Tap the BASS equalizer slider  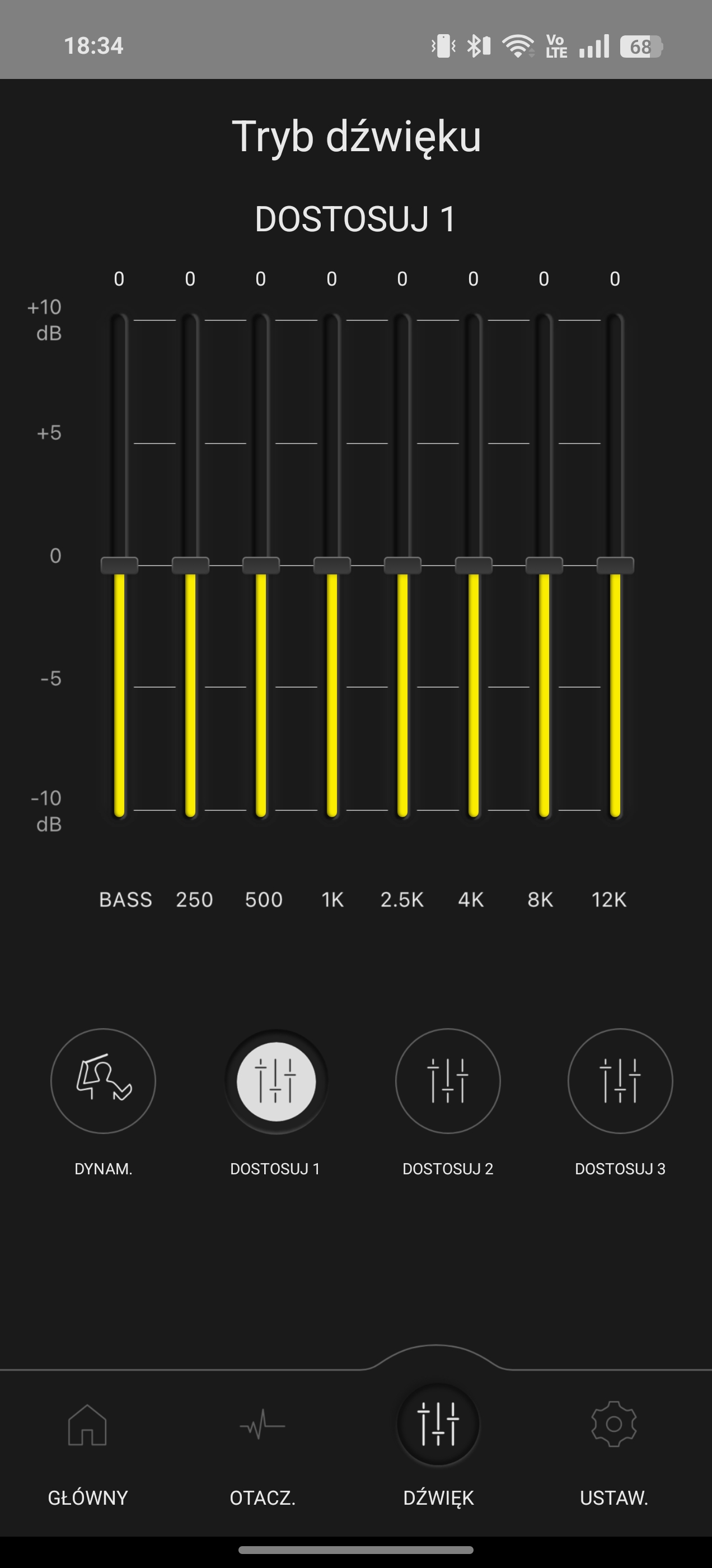pyautogui.click(x=119, y=566)
